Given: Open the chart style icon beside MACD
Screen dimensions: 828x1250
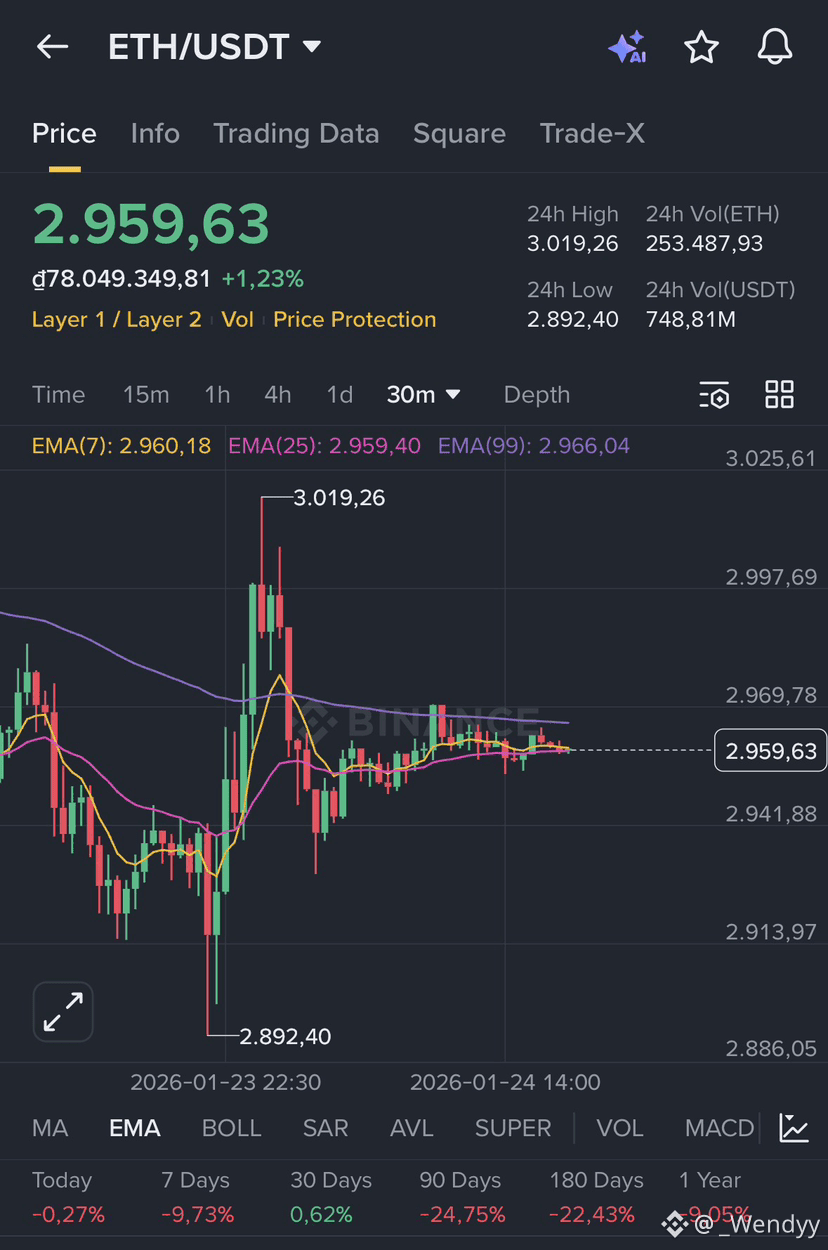Looking at the screenshot, I should 794,1128.
